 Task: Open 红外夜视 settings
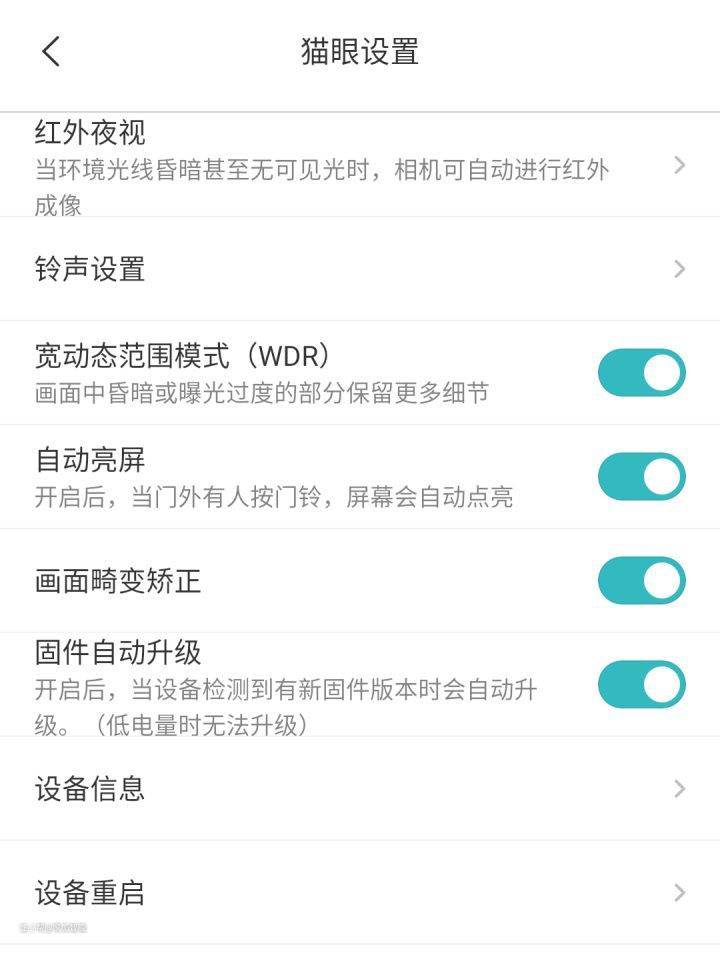point(360,165)
